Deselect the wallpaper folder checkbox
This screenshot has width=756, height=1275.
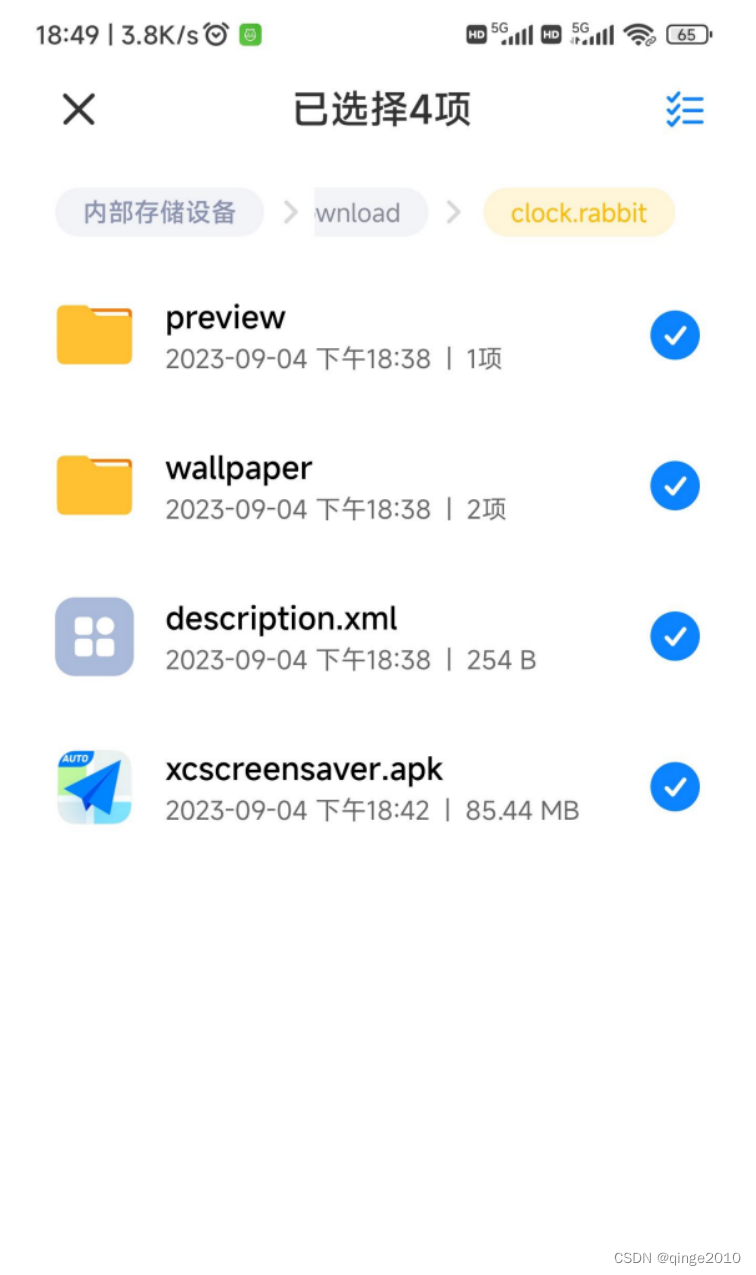[x=675, y=486]
